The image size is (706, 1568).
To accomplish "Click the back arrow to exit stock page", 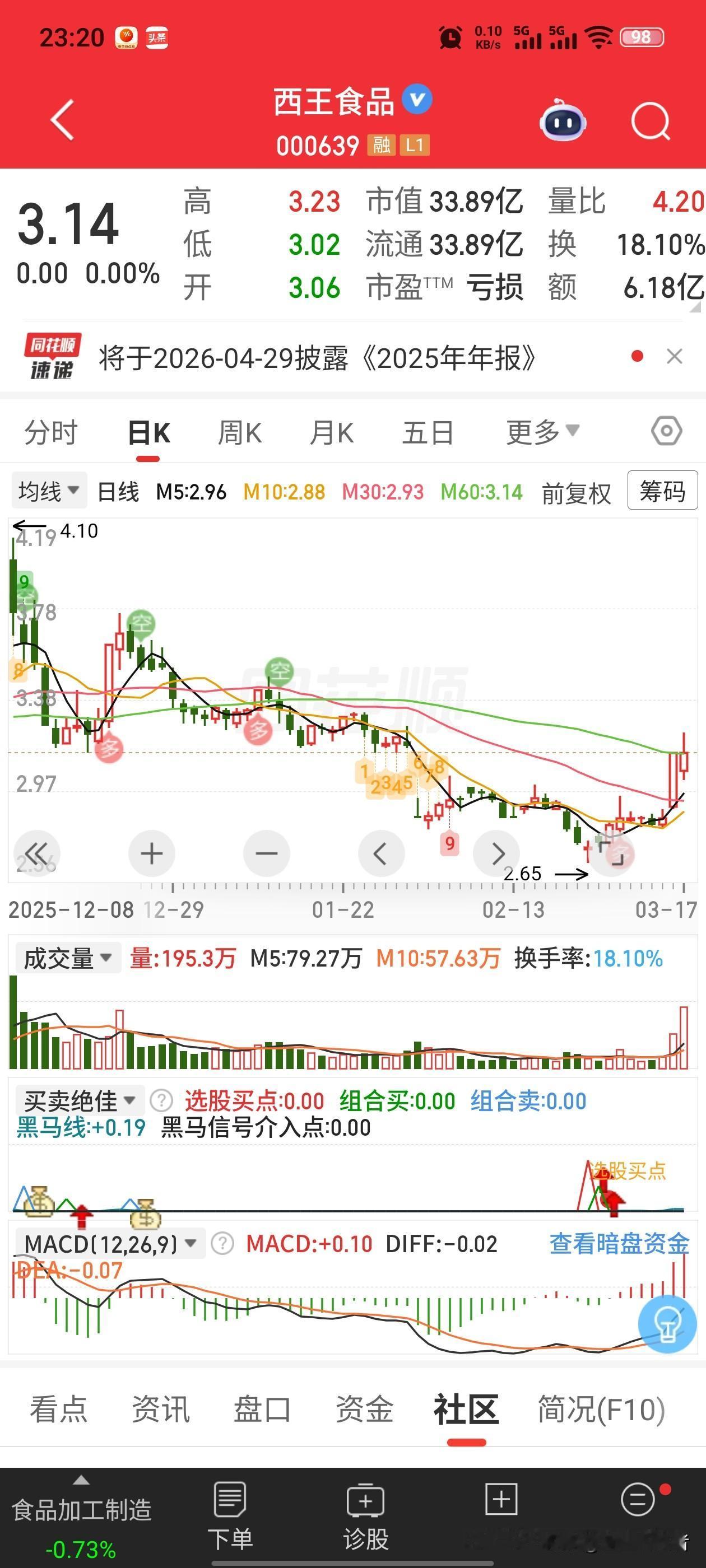I will (61, 120).
